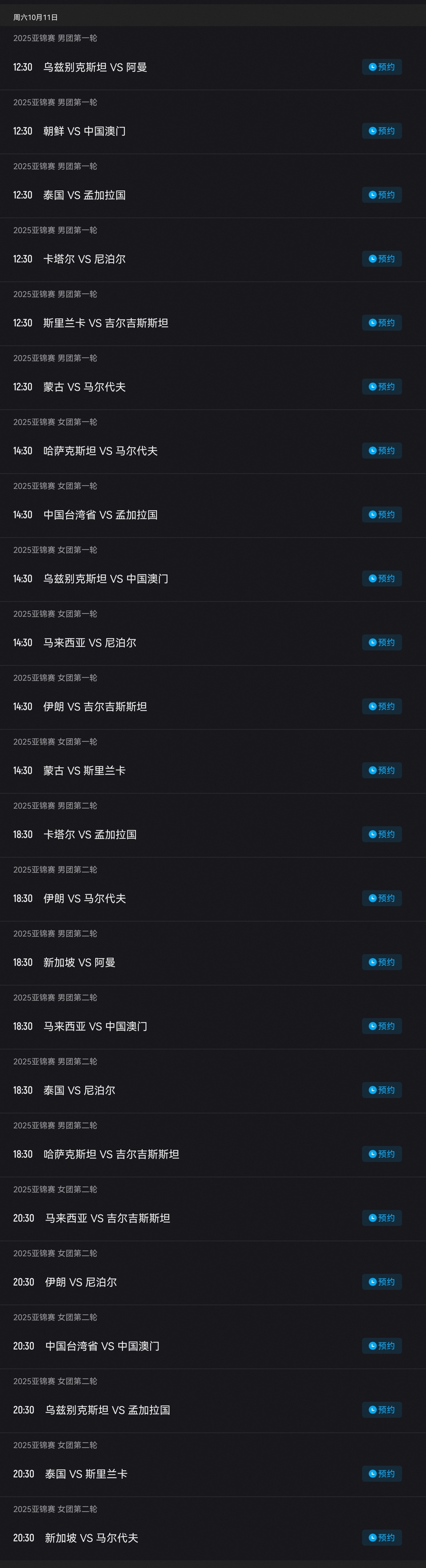Book reminder for 卡塔尔 VS 尼泊尔
The image size is (426, 1568).
click(382, 259)
